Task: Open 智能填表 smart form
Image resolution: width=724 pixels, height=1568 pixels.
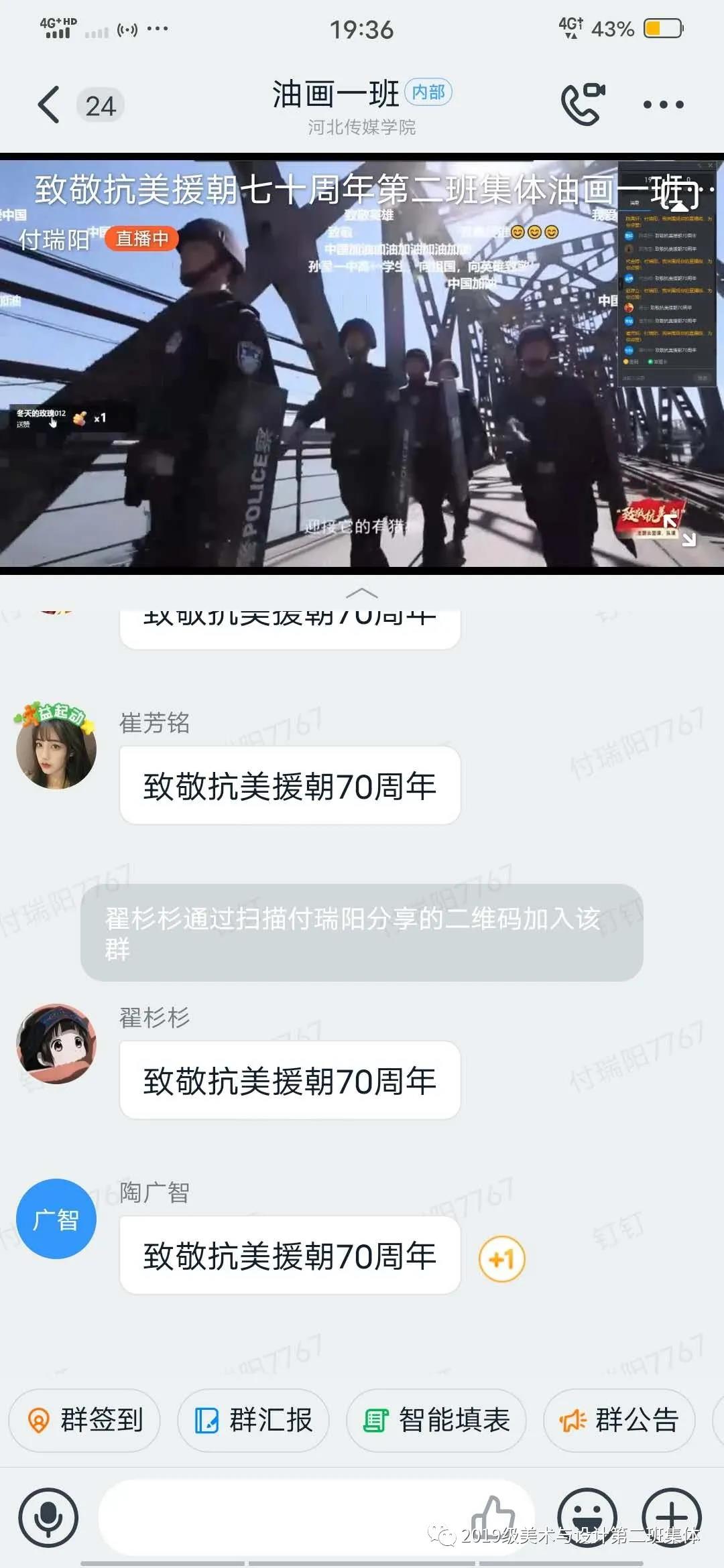Action: coord(436,1420)
